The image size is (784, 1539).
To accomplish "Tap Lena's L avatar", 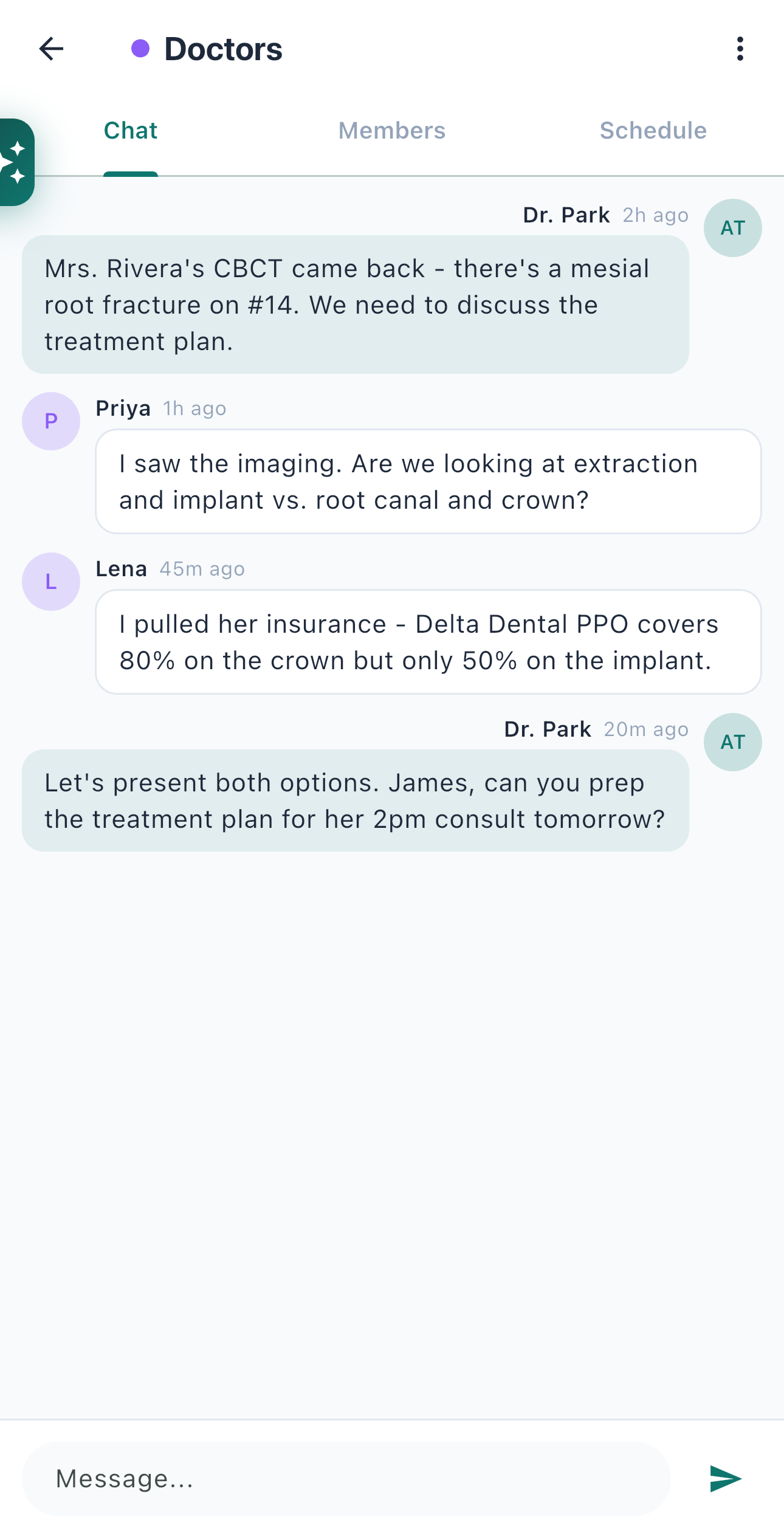I will (x=50, y=581).
